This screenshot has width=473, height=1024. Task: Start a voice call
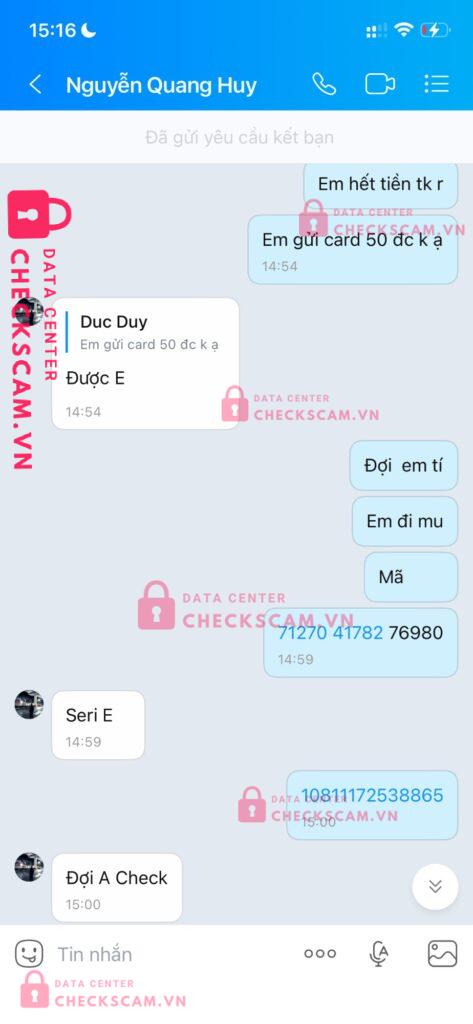(x=324, y=84)
